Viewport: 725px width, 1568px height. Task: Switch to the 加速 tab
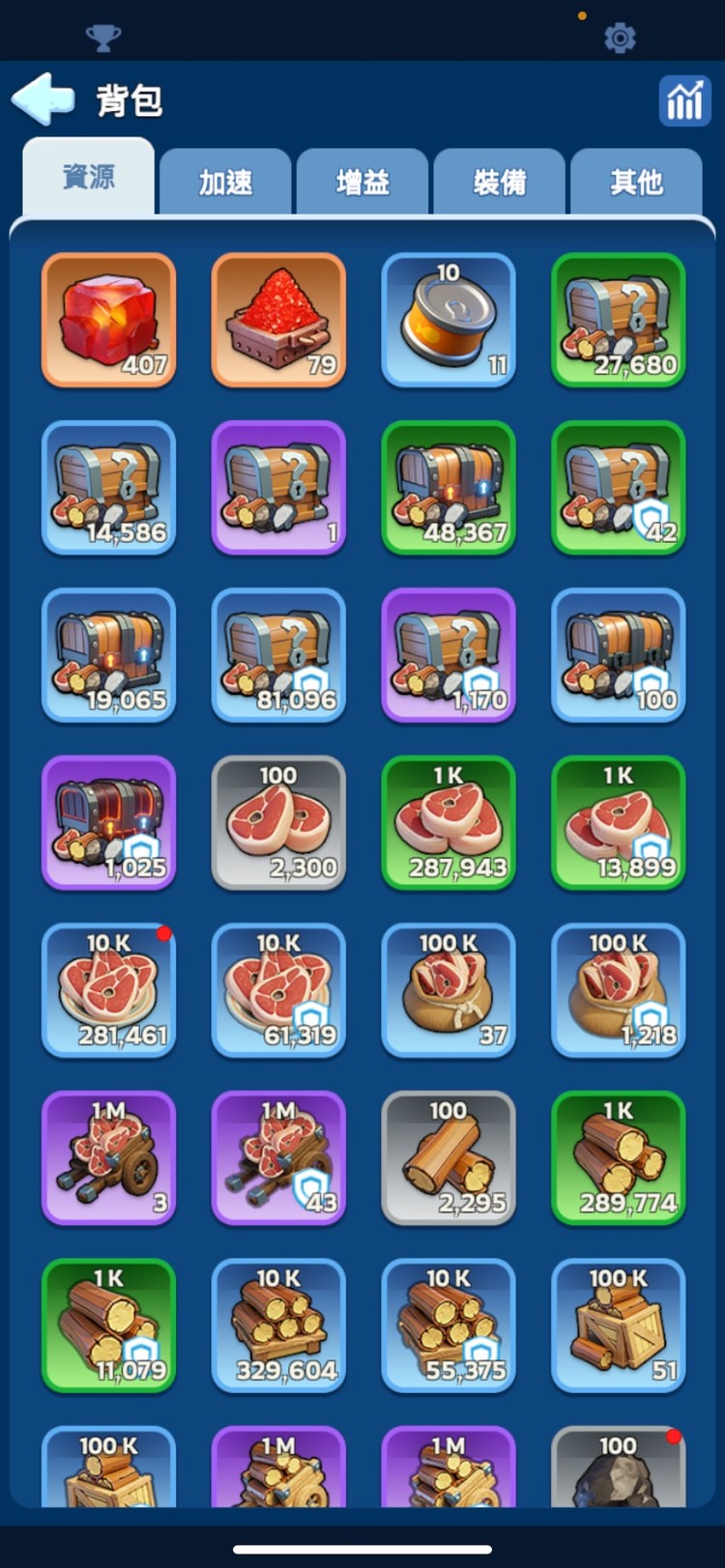[225, 182]
